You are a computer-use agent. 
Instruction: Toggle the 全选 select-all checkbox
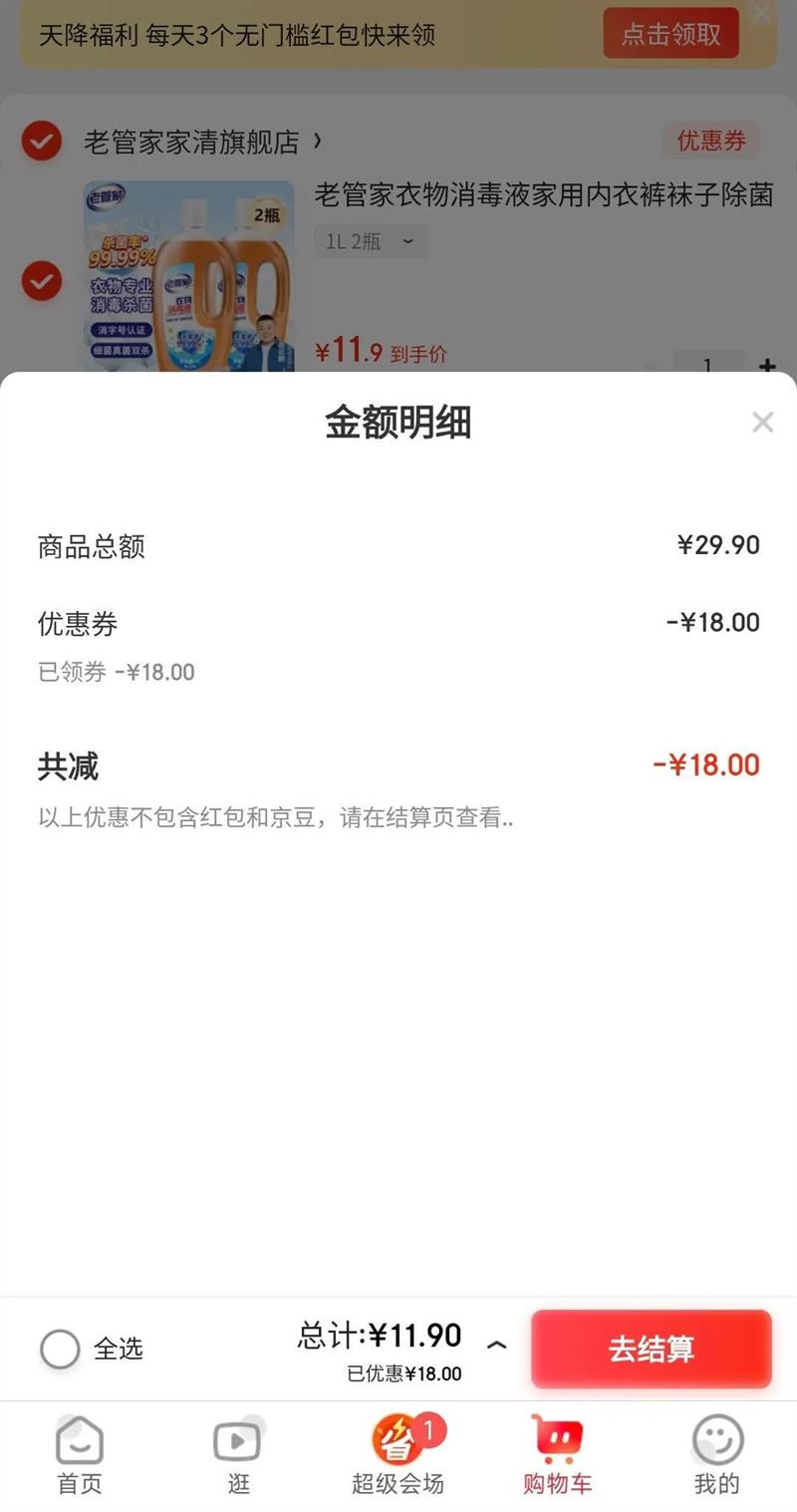[x=60, y=1350]
